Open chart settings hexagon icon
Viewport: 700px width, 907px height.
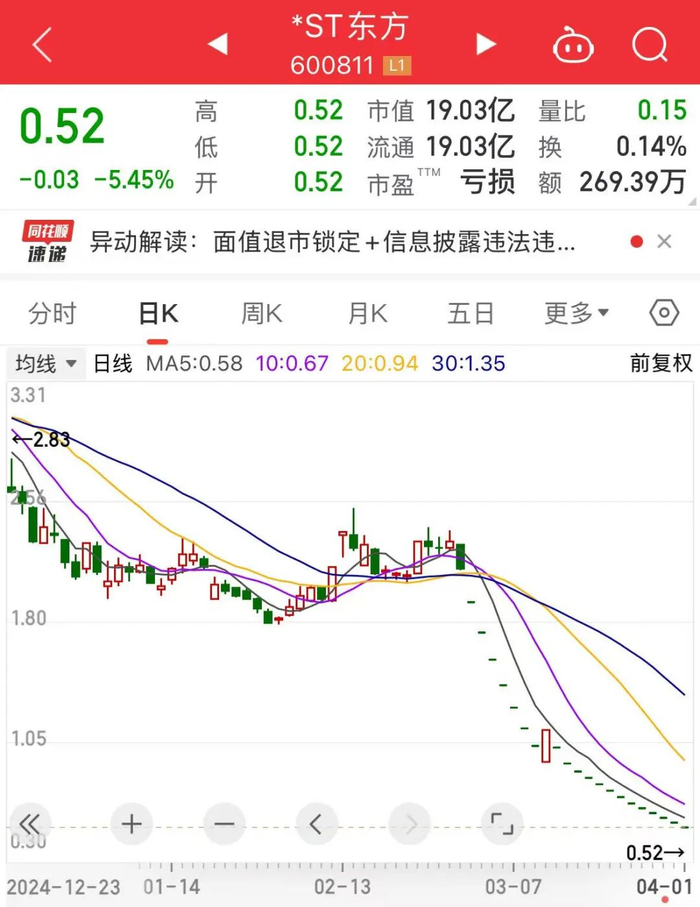(x=664, y=314)
